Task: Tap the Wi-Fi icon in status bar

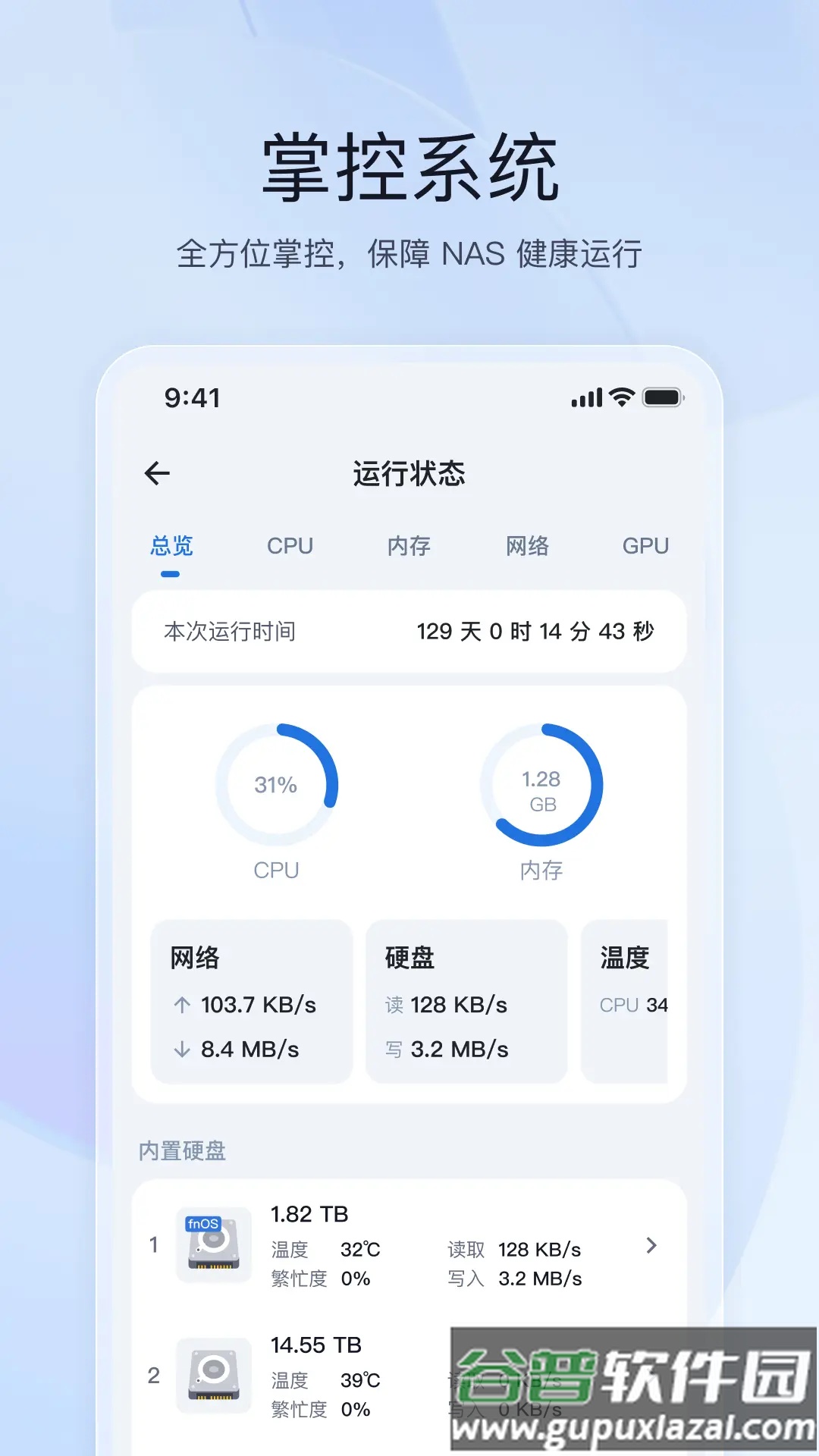Action: click(622, 396)
